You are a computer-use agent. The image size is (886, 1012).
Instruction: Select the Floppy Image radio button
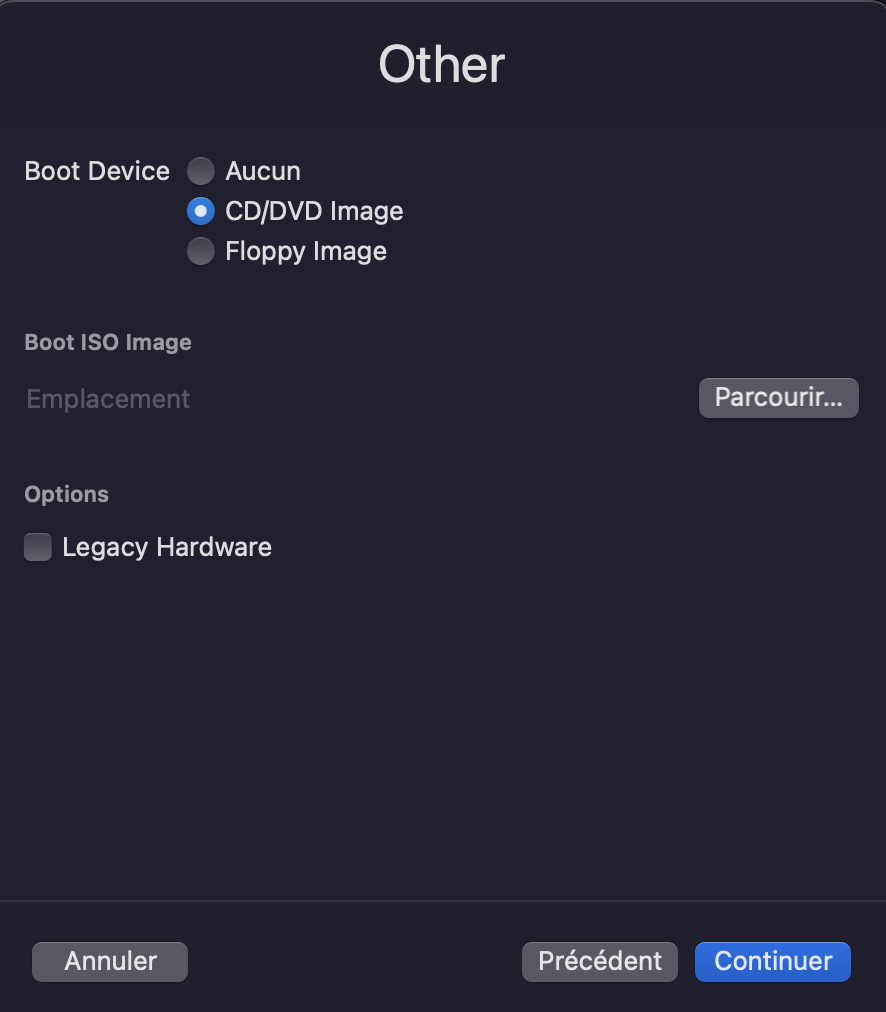click(x=201, y=251)
